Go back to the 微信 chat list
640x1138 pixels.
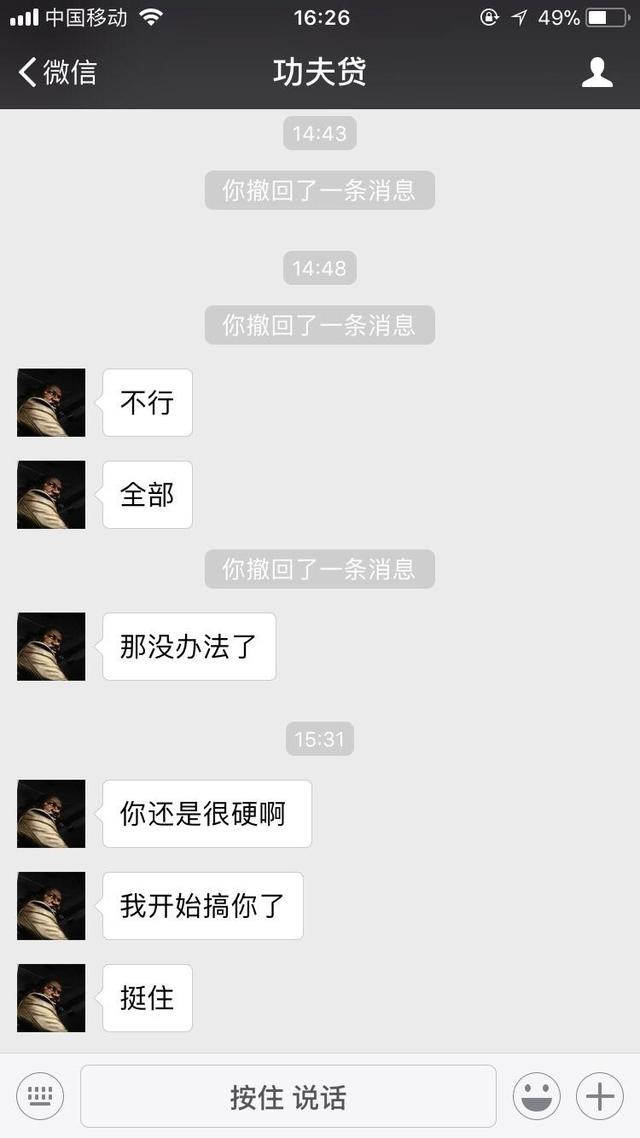click(57, 72)
